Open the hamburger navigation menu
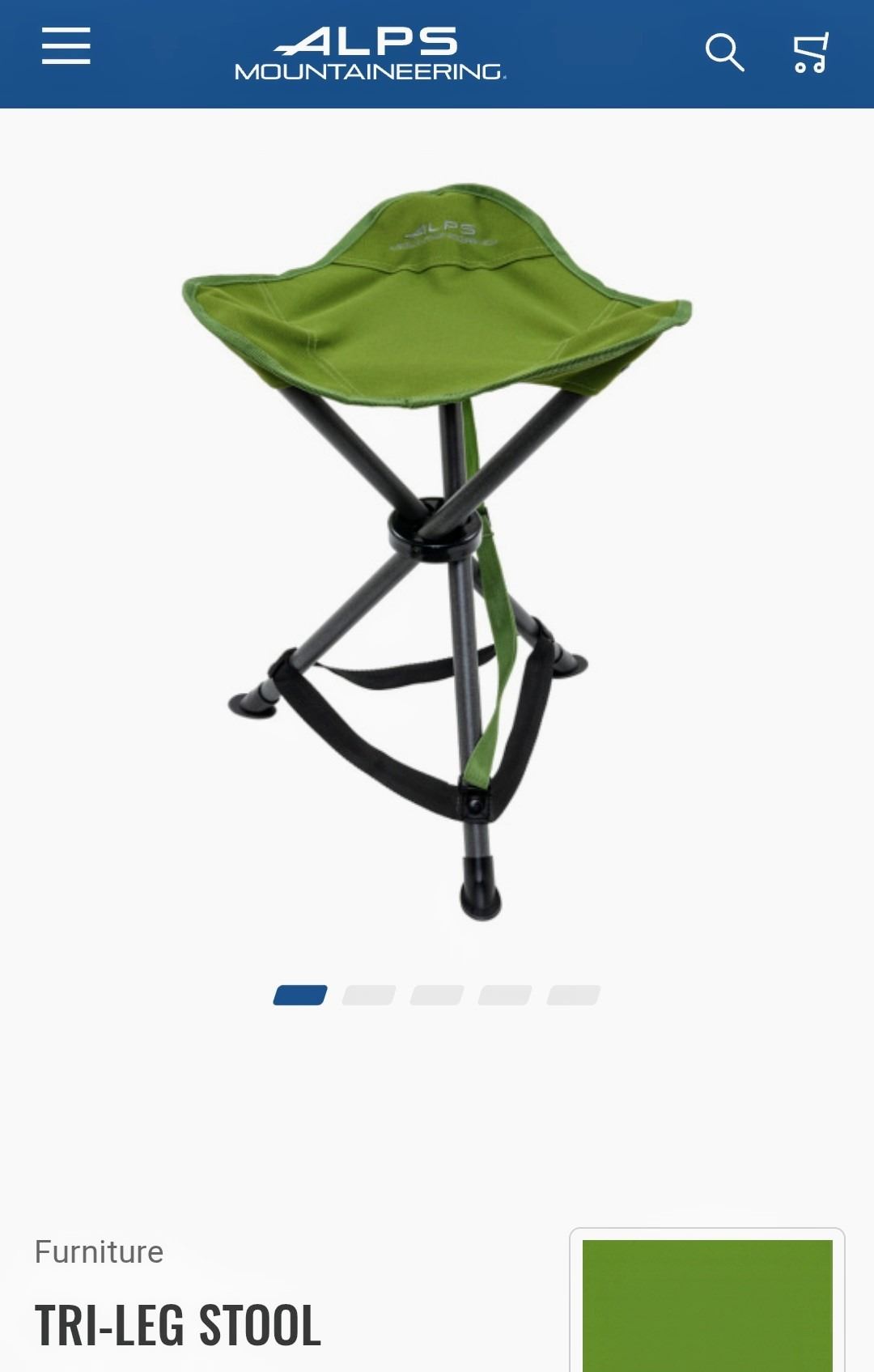The width and height of the screenshot is (874, 1372). pos(66,45)
